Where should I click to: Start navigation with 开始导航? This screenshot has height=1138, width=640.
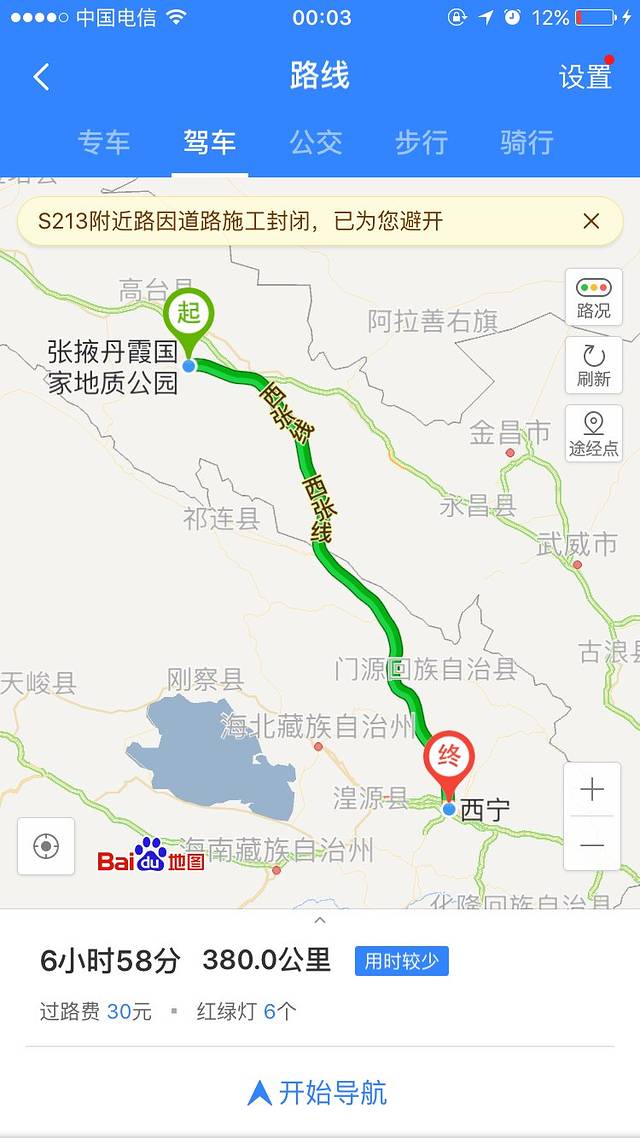(320, 1092)
